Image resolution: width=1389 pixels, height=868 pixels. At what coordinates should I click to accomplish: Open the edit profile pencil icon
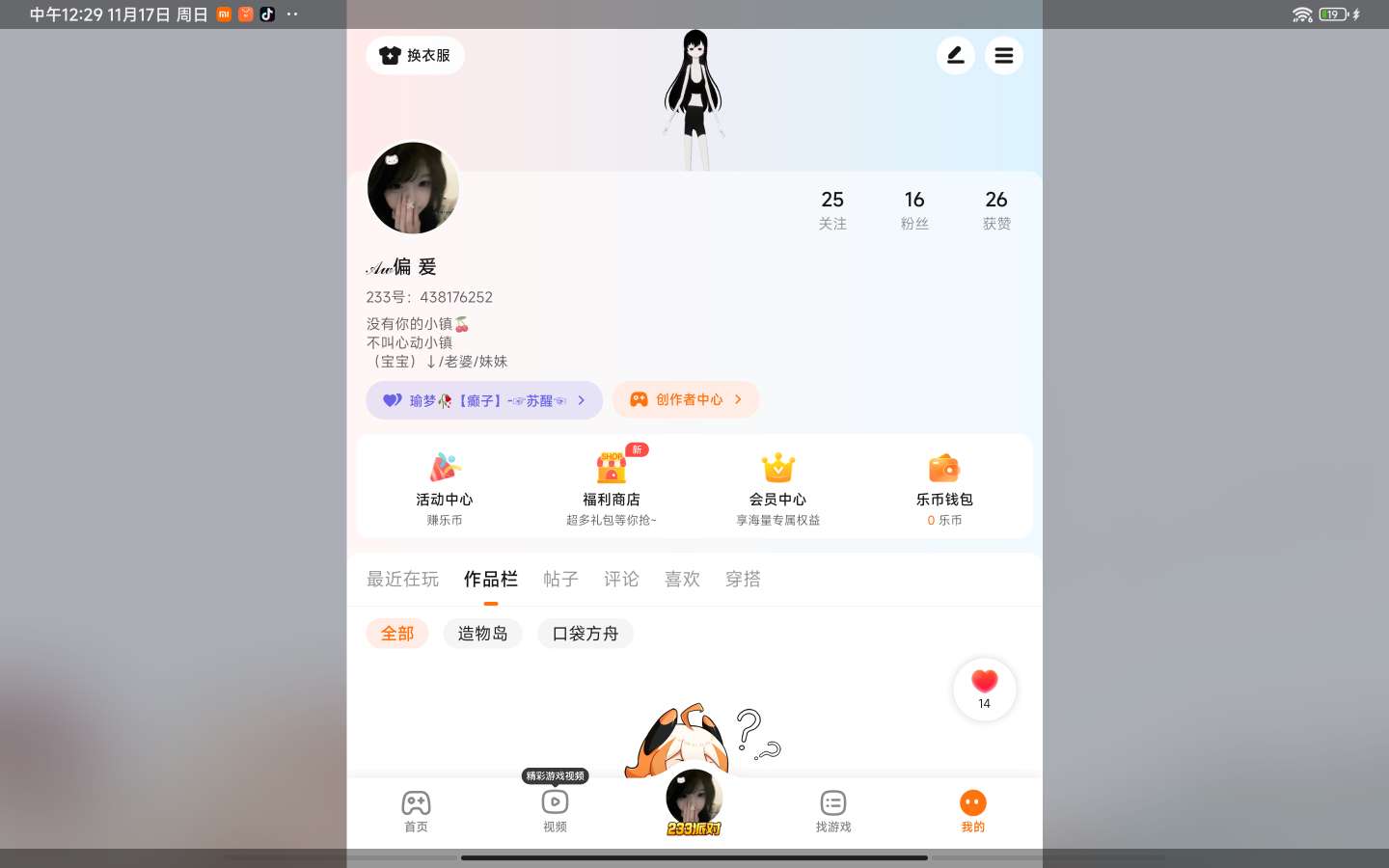(956, 55)
